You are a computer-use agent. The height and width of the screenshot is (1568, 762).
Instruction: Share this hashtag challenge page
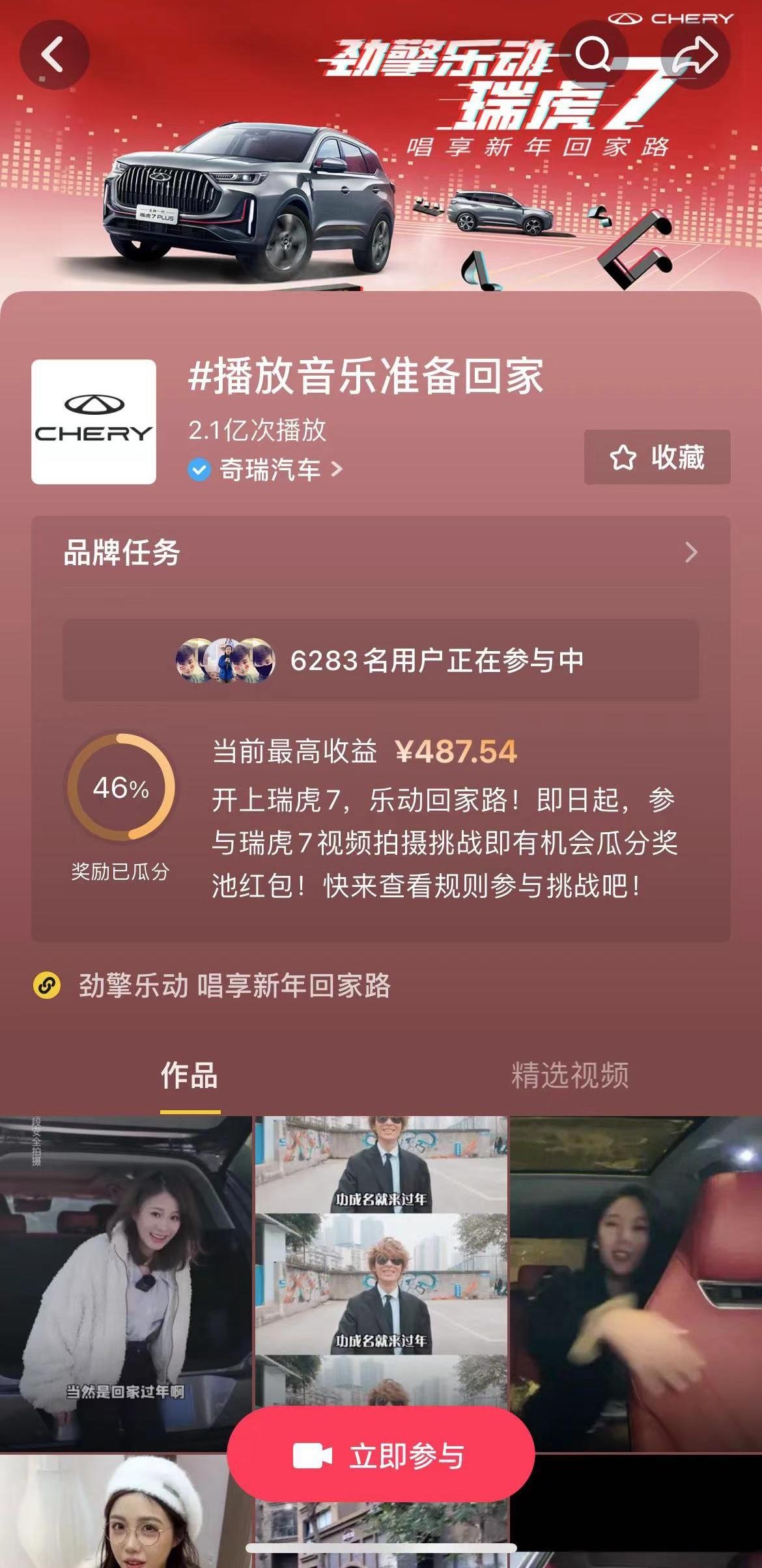tap(695, 55)
